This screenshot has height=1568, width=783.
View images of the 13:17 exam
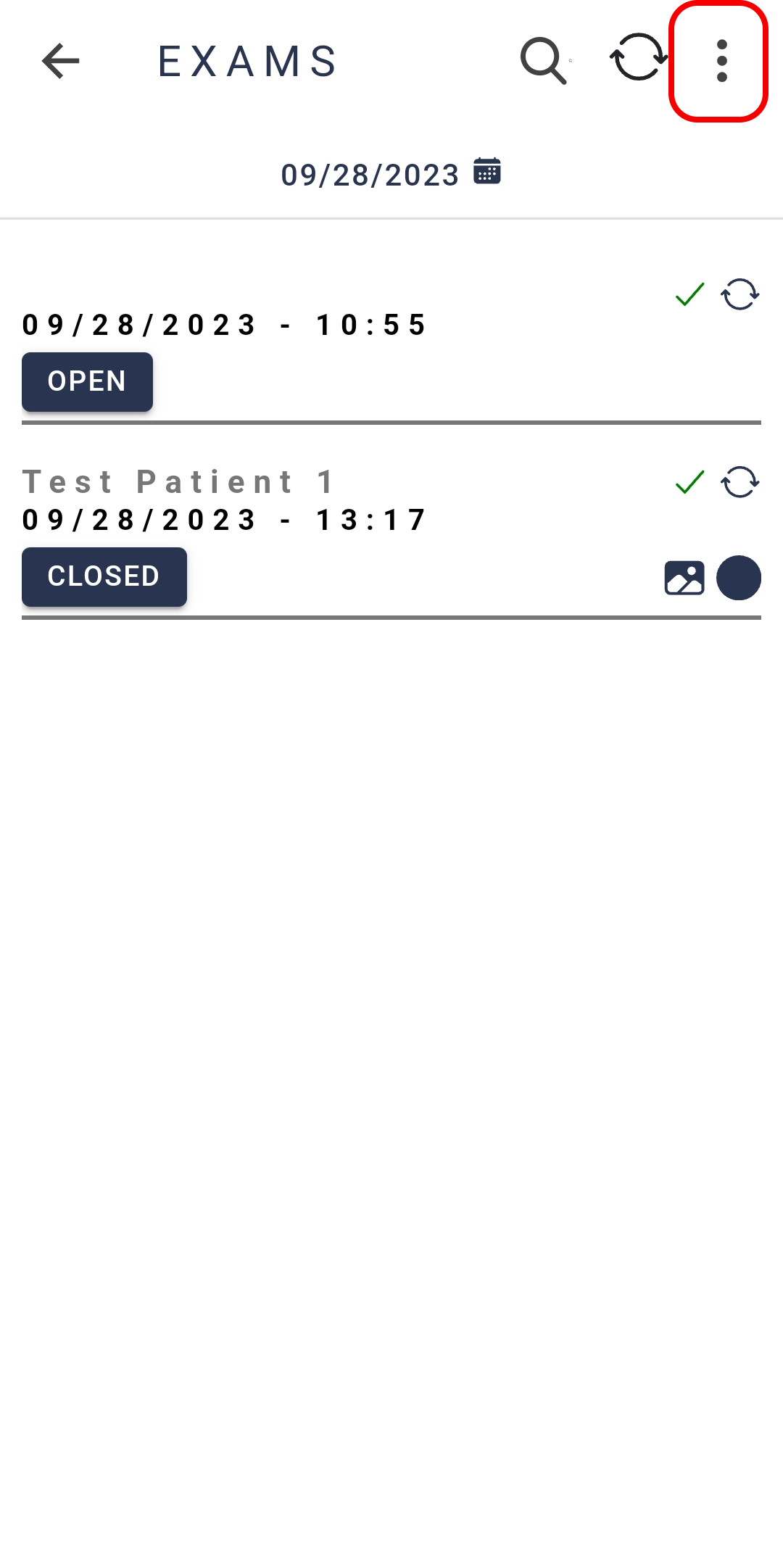[684, 578]
